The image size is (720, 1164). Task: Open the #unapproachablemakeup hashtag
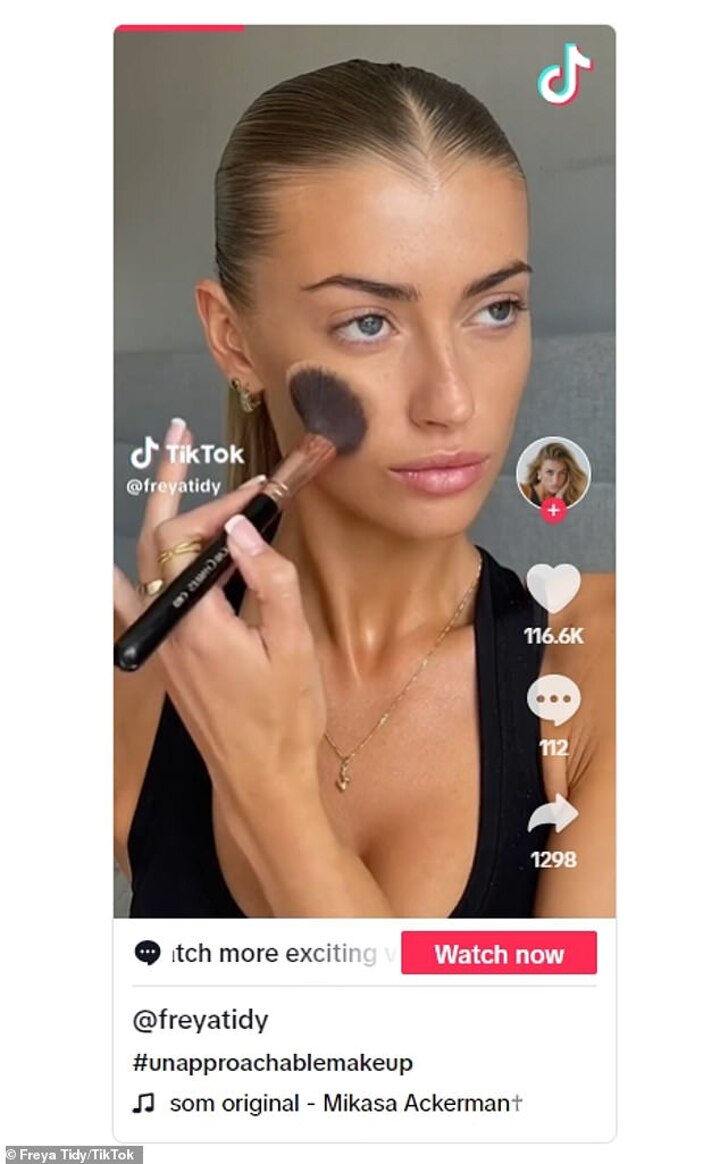tap(272, 1062)
